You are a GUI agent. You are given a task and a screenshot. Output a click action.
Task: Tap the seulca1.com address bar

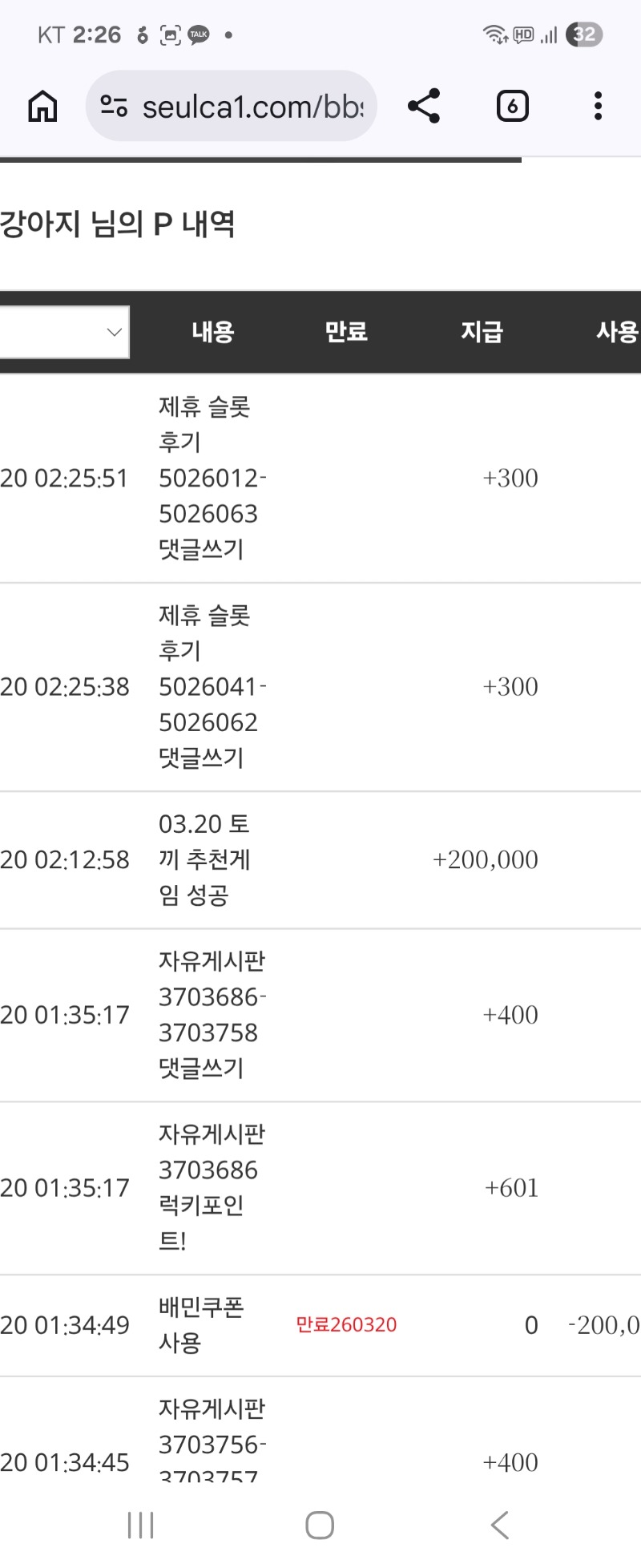point(252,107)
